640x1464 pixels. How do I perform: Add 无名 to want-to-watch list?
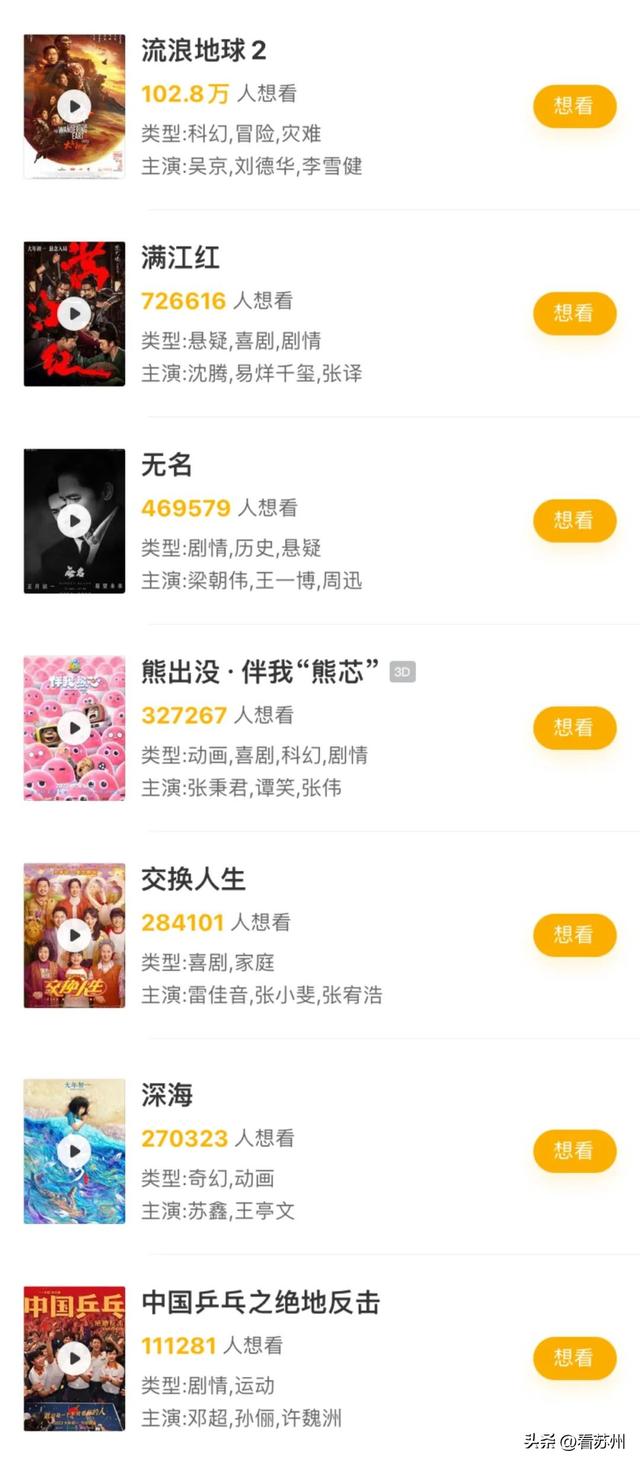coord(574,520)
